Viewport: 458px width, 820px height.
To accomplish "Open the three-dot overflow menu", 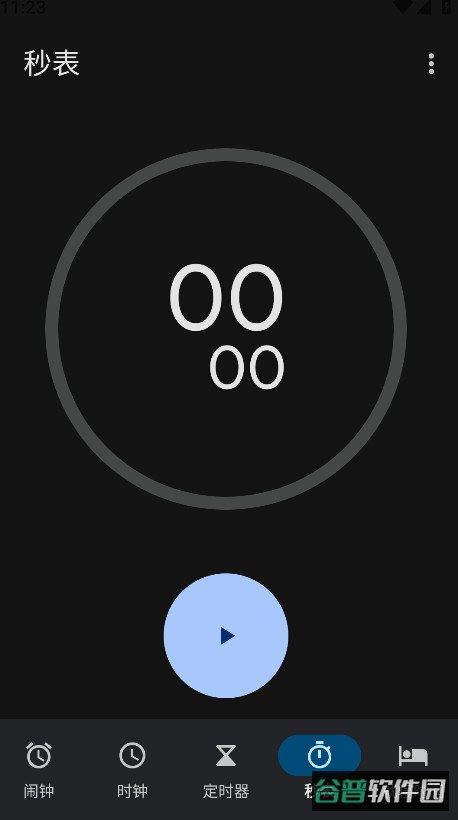I will 431,64.
